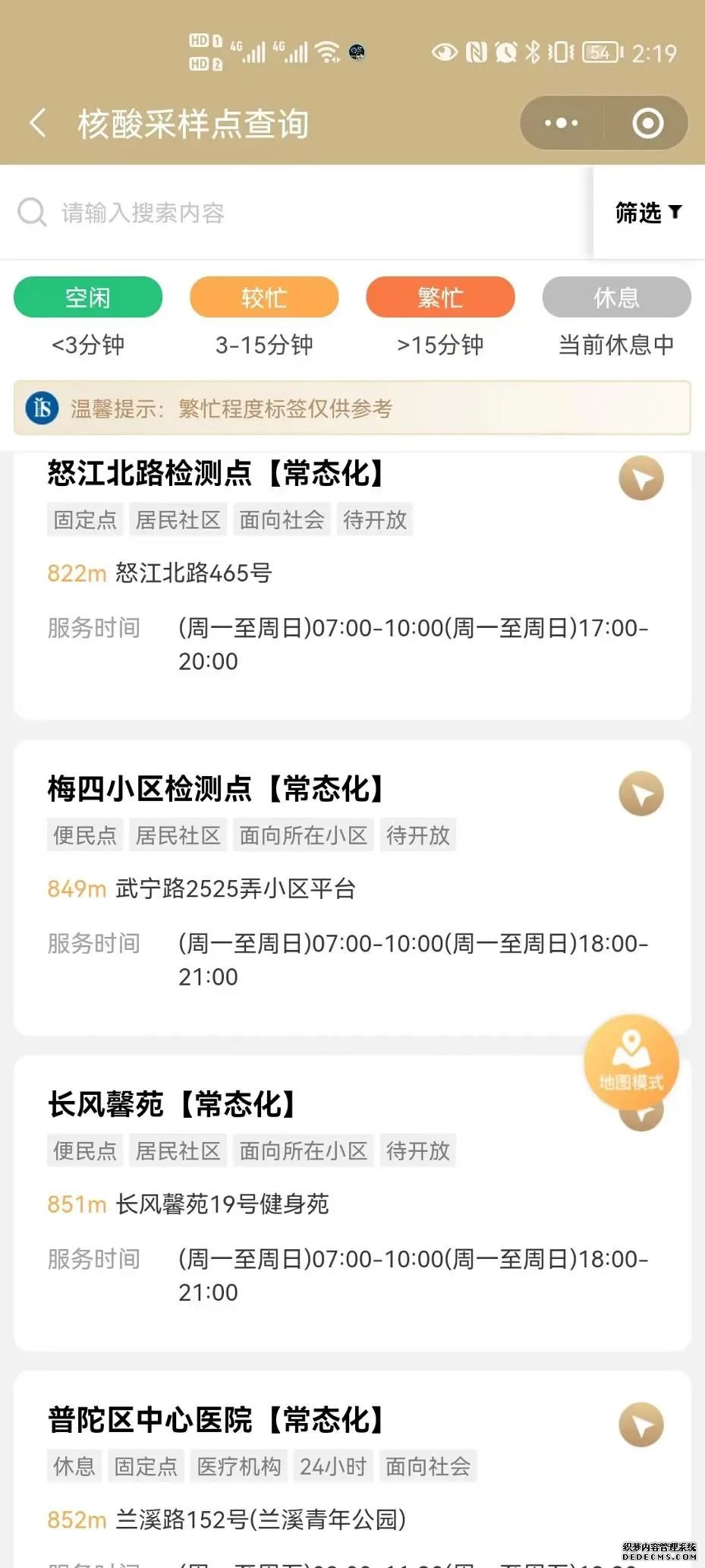Click the red 繁忙 status label

pos(440,297)
